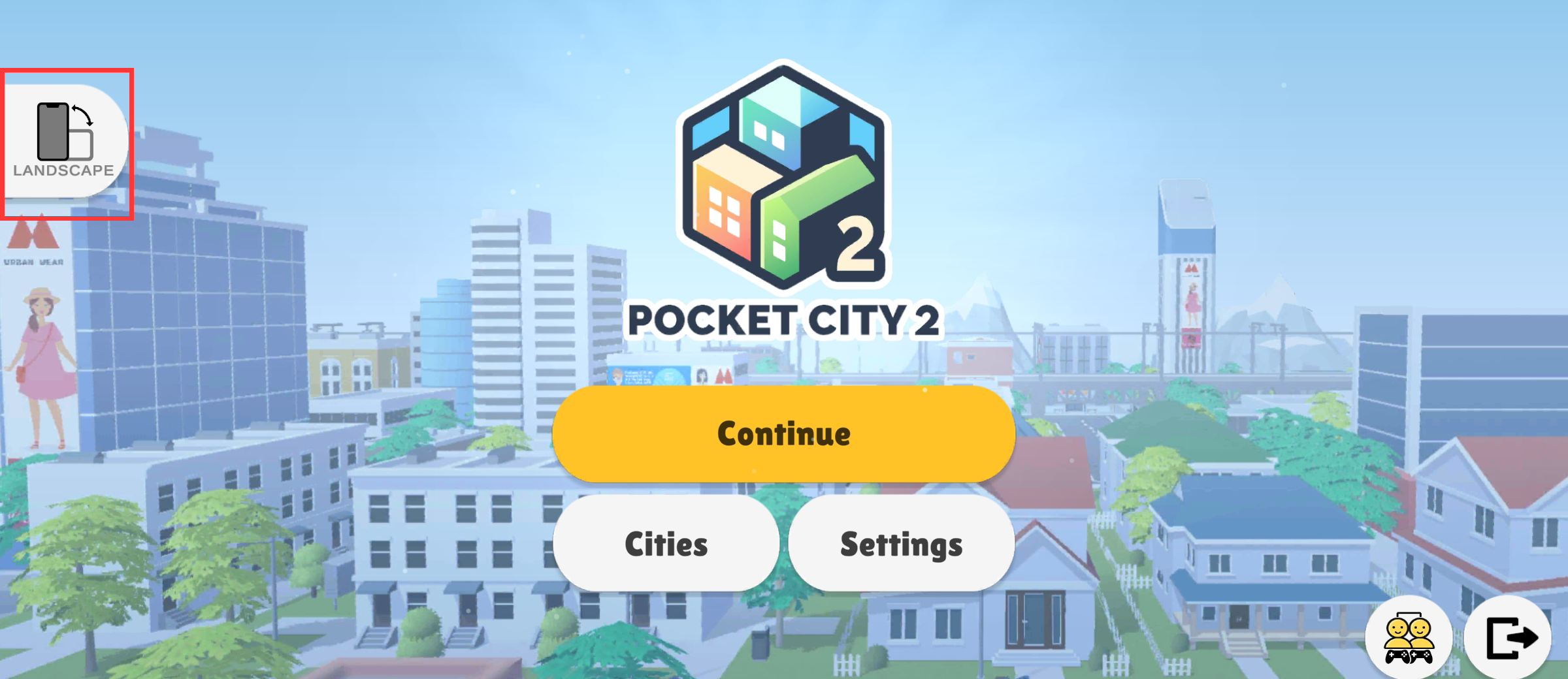
Task: Tap the Continue button
Action: tap(783, 434)
